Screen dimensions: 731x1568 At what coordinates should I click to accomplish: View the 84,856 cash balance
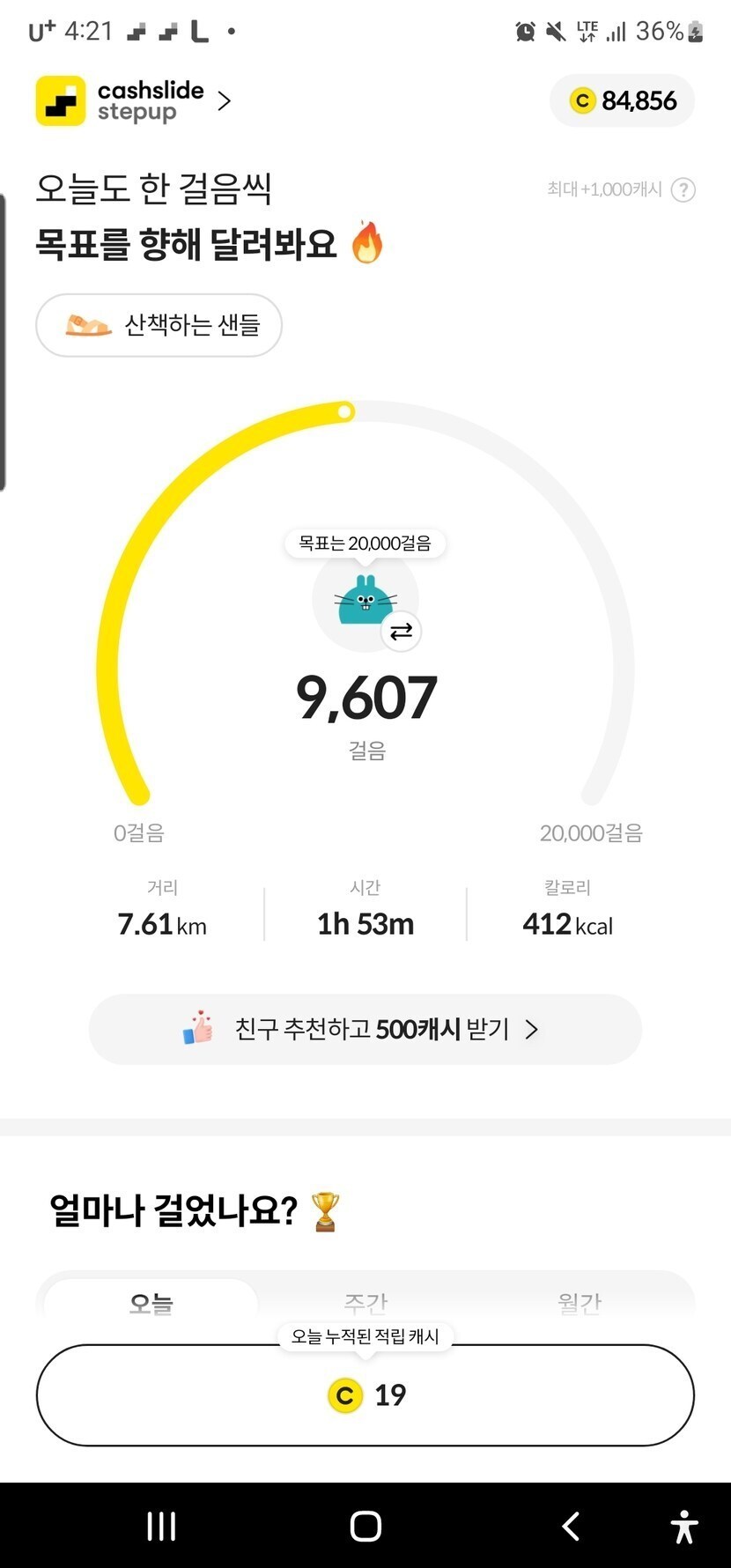(623, 101)
